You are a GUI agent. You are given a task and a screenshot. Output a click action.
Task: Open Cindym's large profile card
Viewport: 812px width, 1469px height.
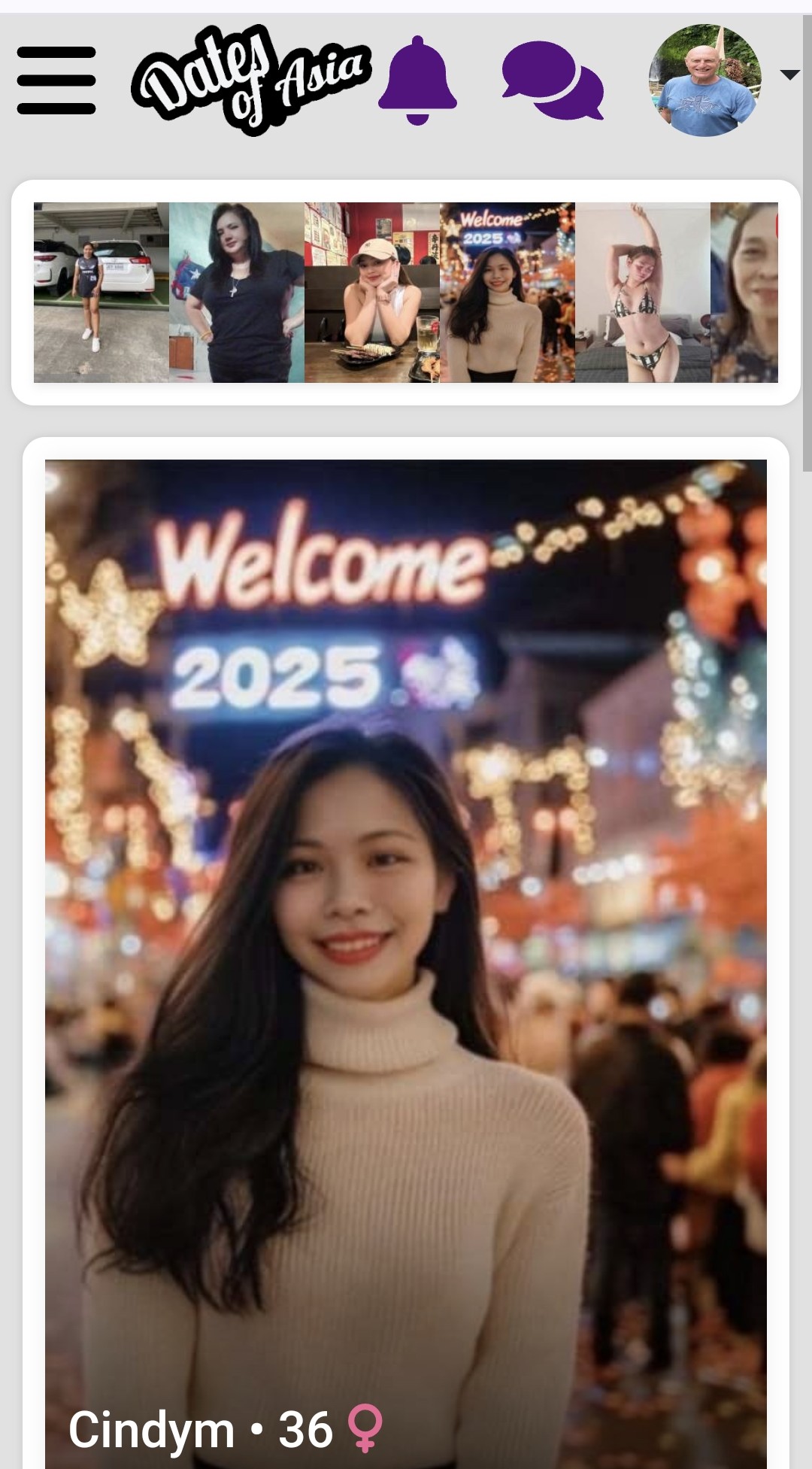coord(406,964)
